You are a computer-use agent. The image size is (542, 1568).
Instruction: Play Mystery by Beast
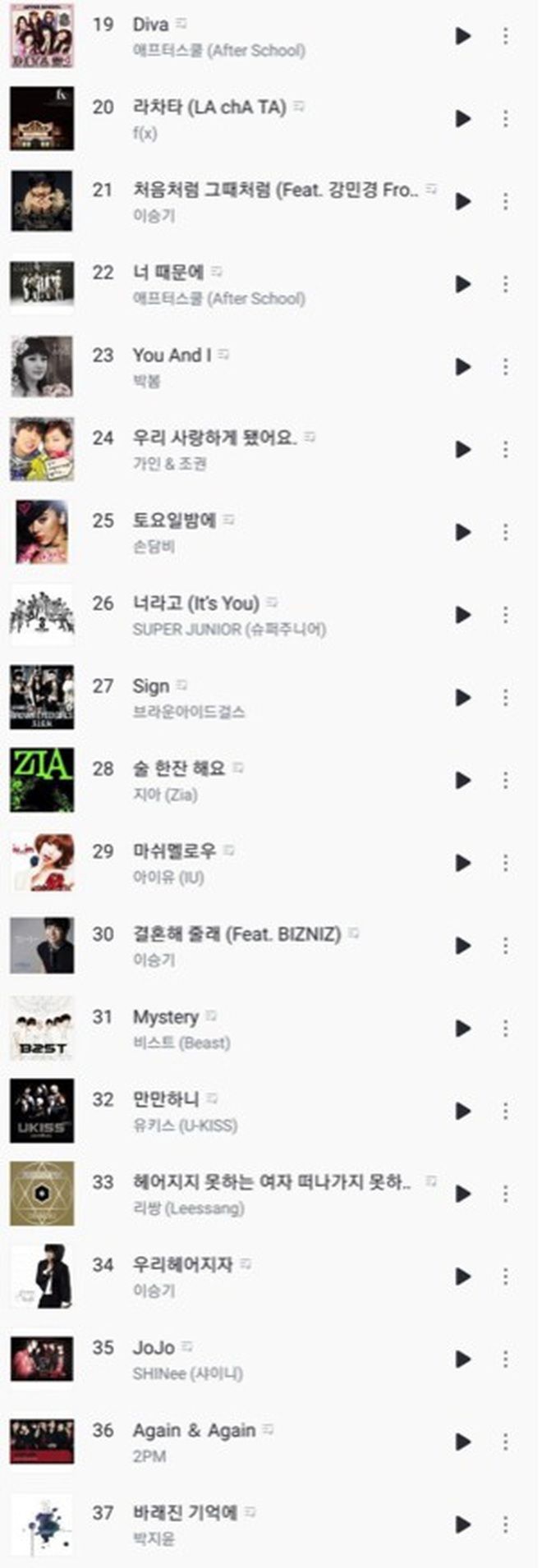coord(463,1029)
